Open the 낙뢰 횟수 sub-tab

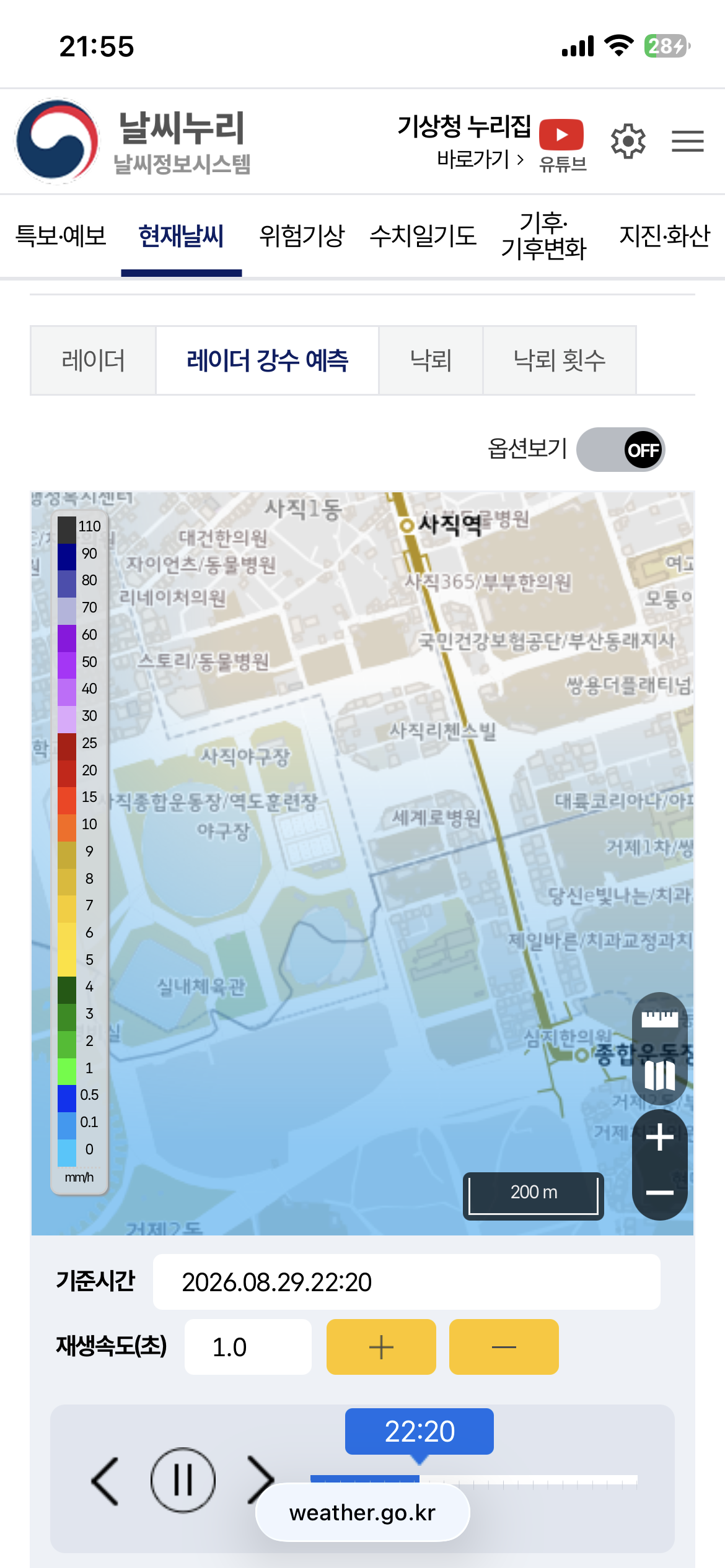[560, 360]
